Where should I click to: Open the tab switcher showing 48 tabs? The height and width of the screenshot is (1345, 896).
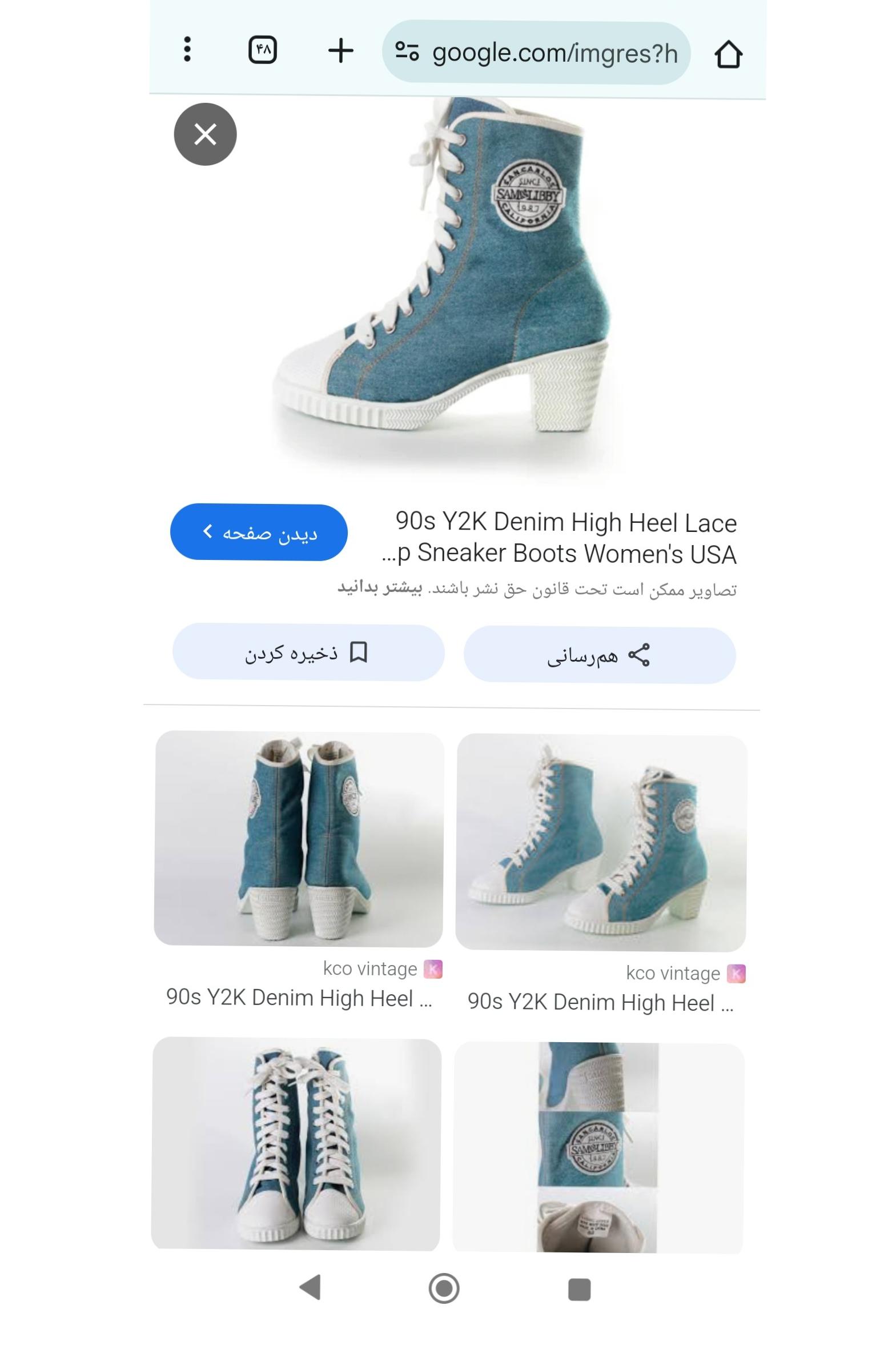tap(263, 50)
